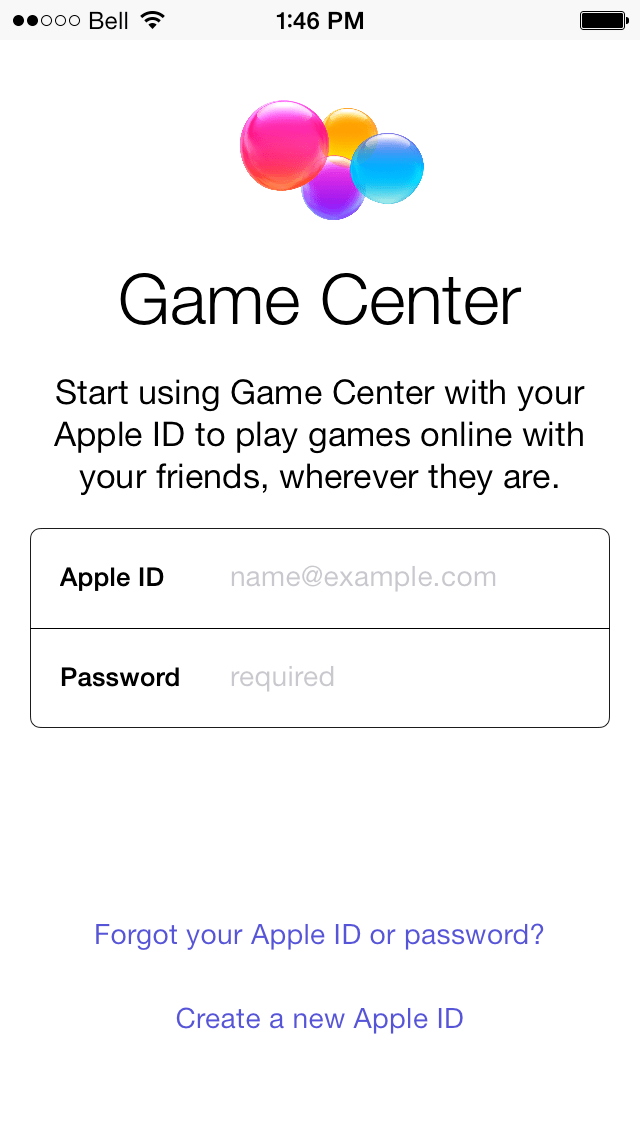Focus the Password field

pos(400,678)
